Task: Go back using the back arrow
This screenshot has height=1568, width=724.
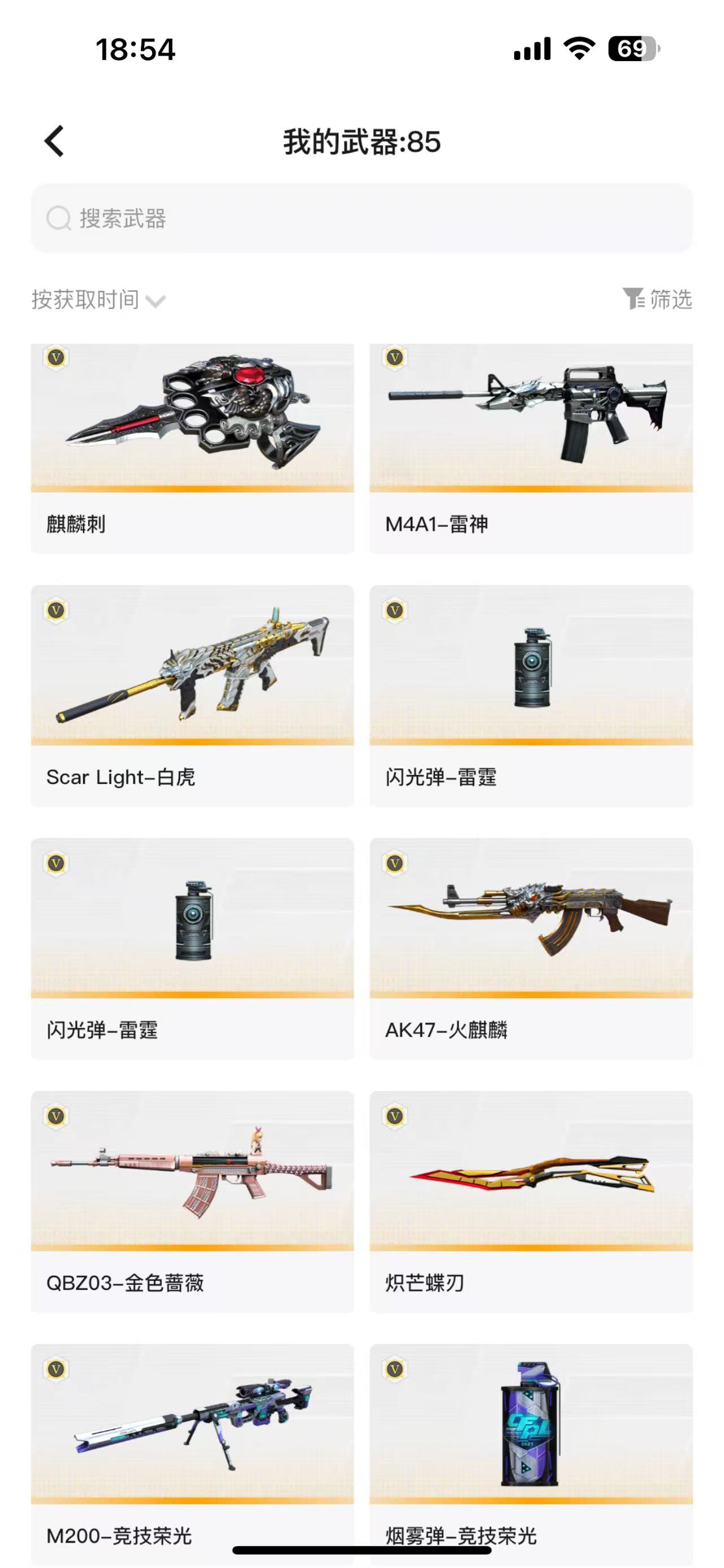Action: tap(55, 141)
